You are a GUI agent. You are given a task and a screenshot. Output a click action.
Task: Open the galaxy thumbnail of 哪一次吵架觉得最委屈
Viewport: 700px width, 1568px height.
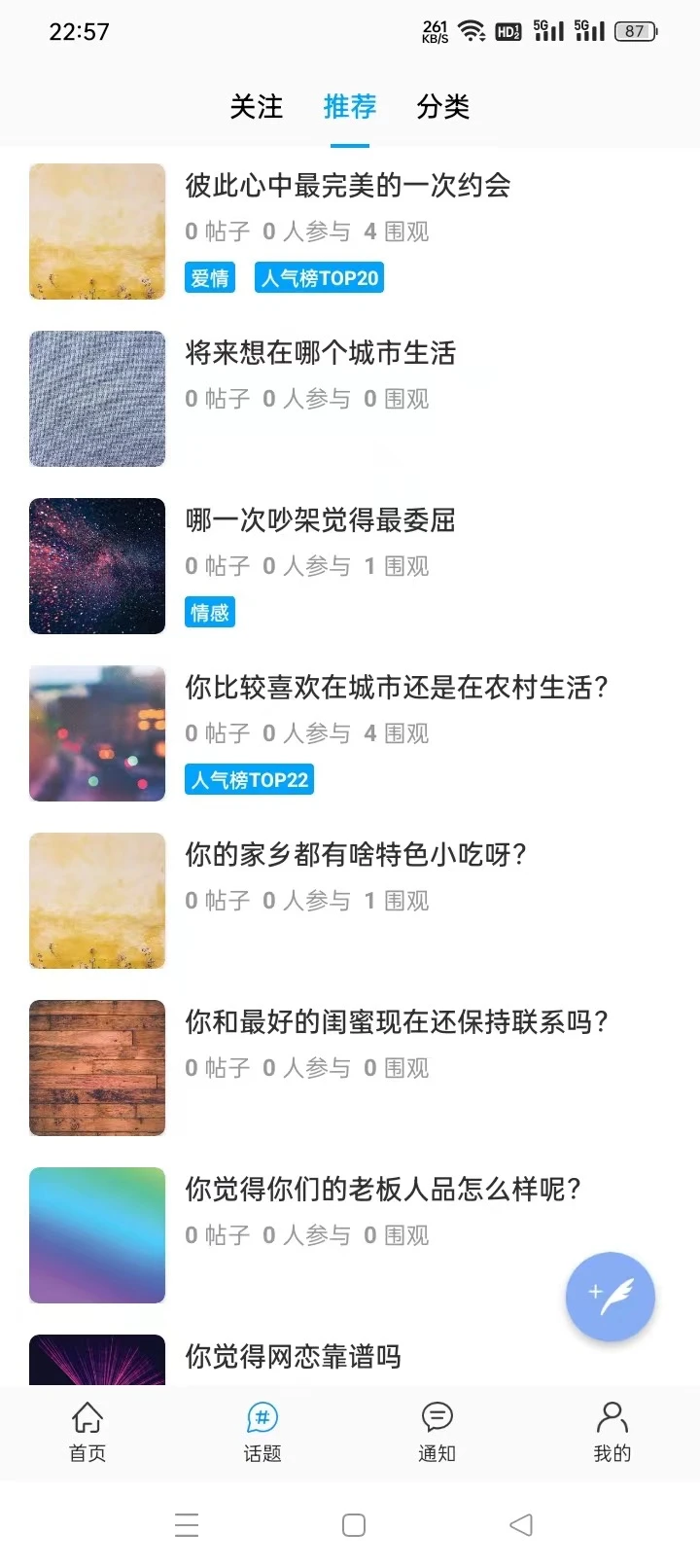point(97,566)
